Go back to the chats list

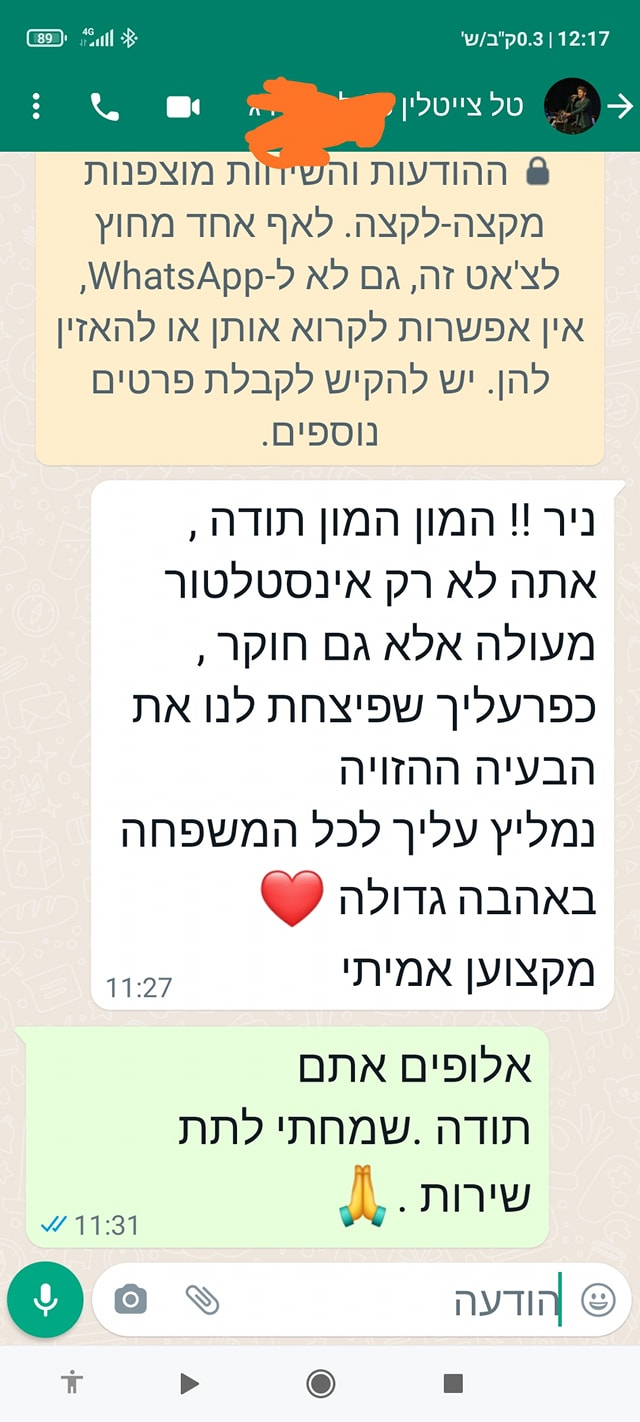point(621,106)
